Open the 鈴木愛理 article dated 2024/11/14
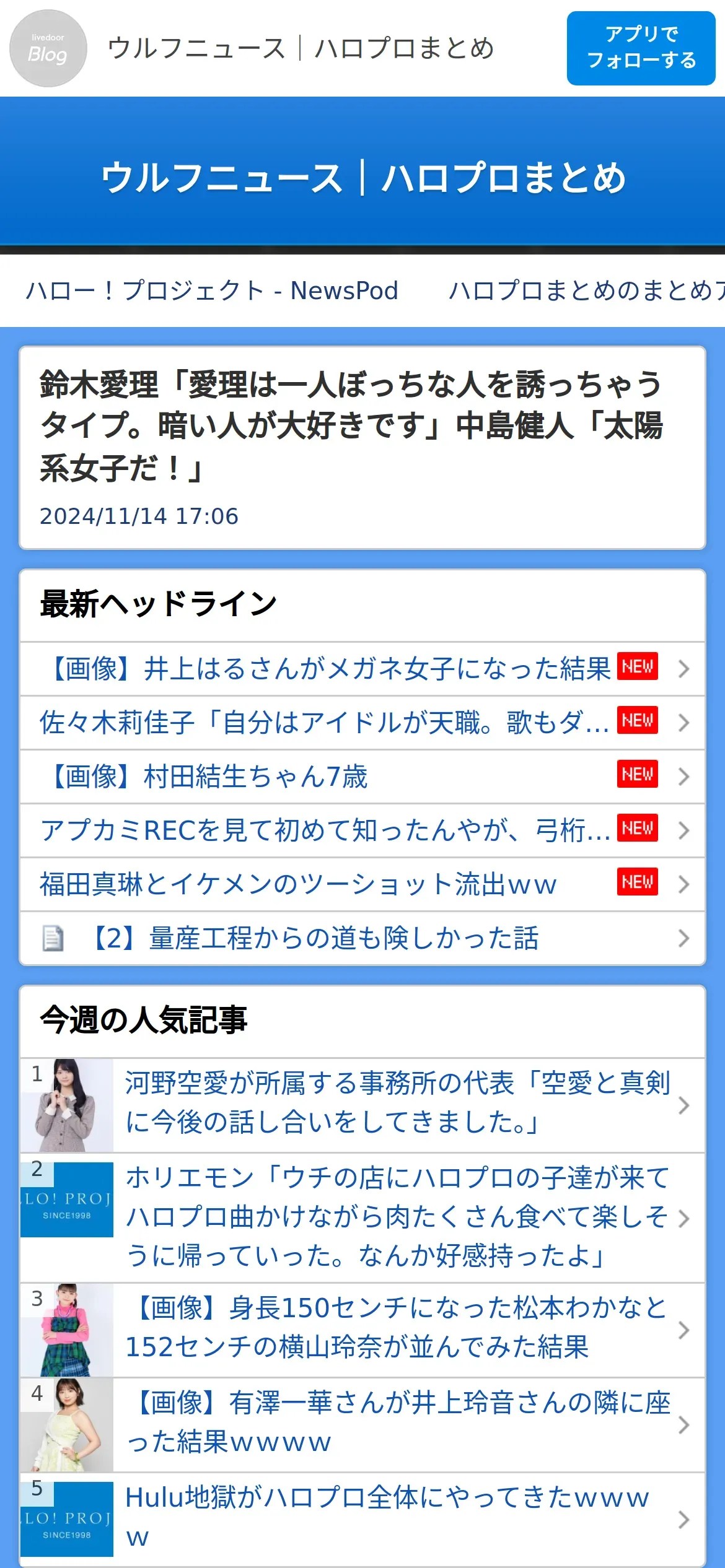Viewport: 725px width, 1568px height. [x=362, y=446]
